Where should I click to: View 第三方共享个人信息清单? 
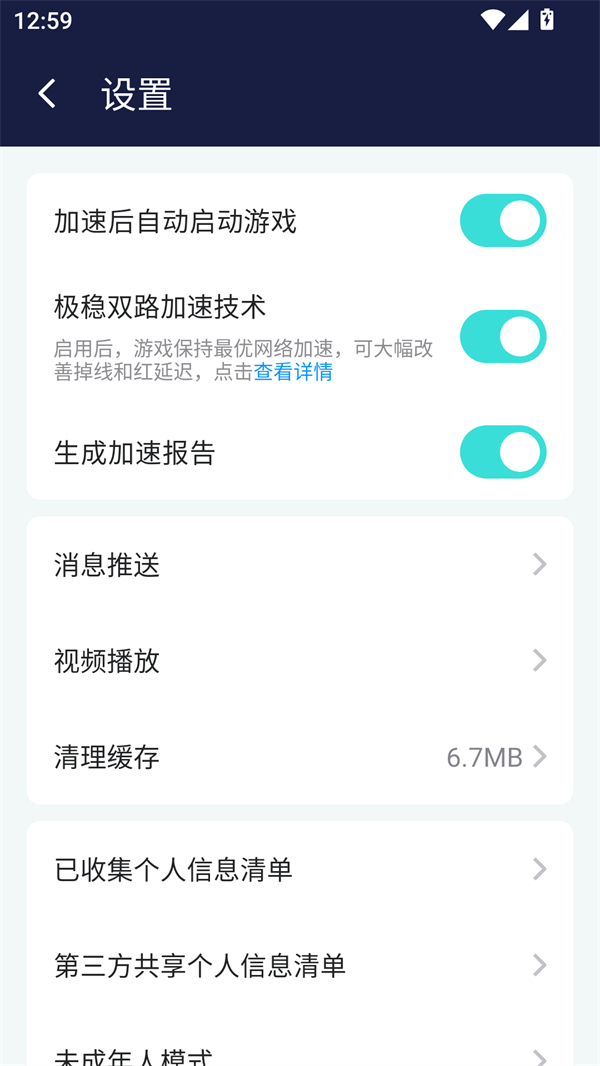pos(300,965)
